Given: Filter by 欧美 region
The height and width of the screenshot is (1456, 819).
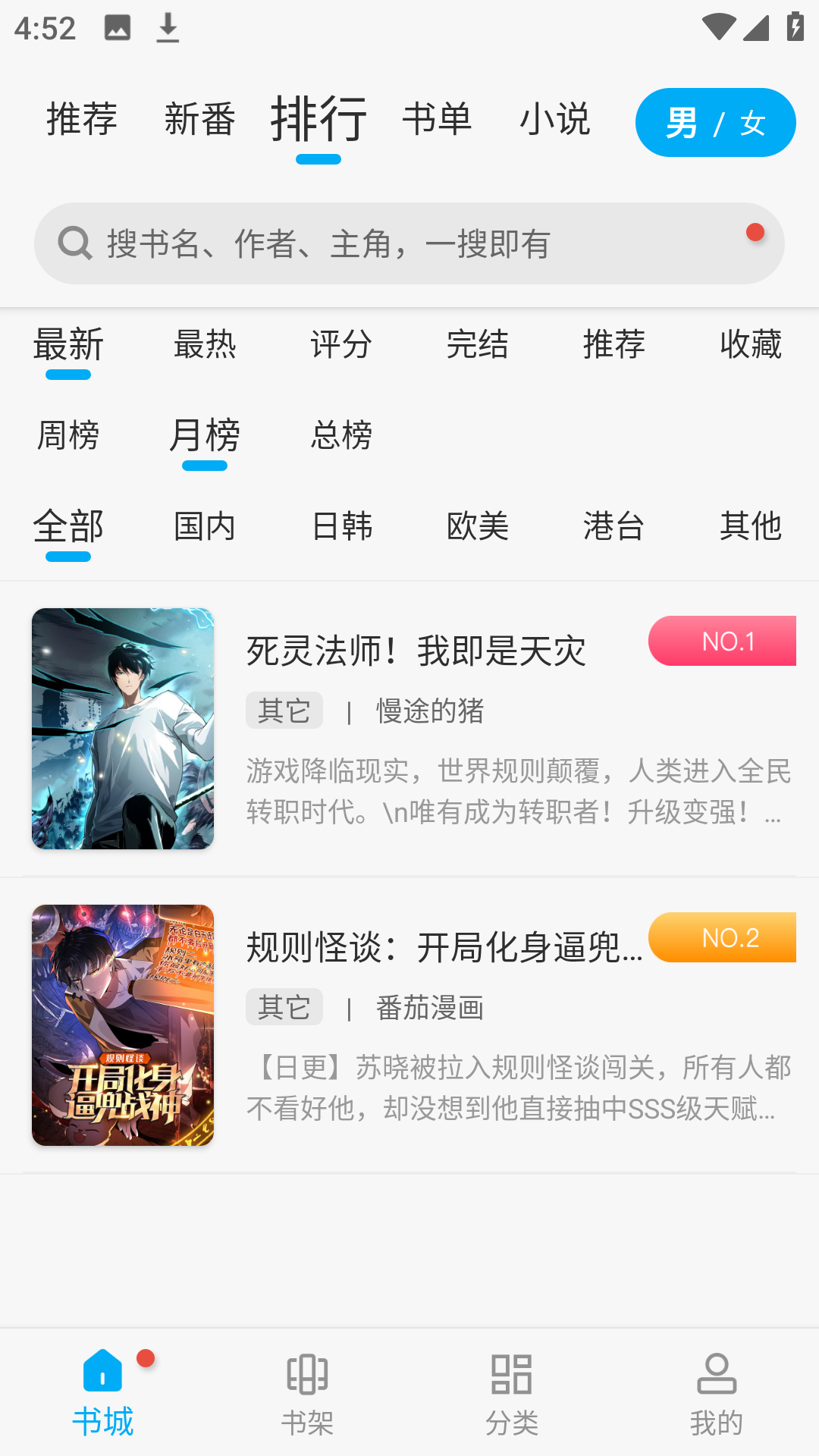Looking at the screenshot, I should (x=477, y=526).
